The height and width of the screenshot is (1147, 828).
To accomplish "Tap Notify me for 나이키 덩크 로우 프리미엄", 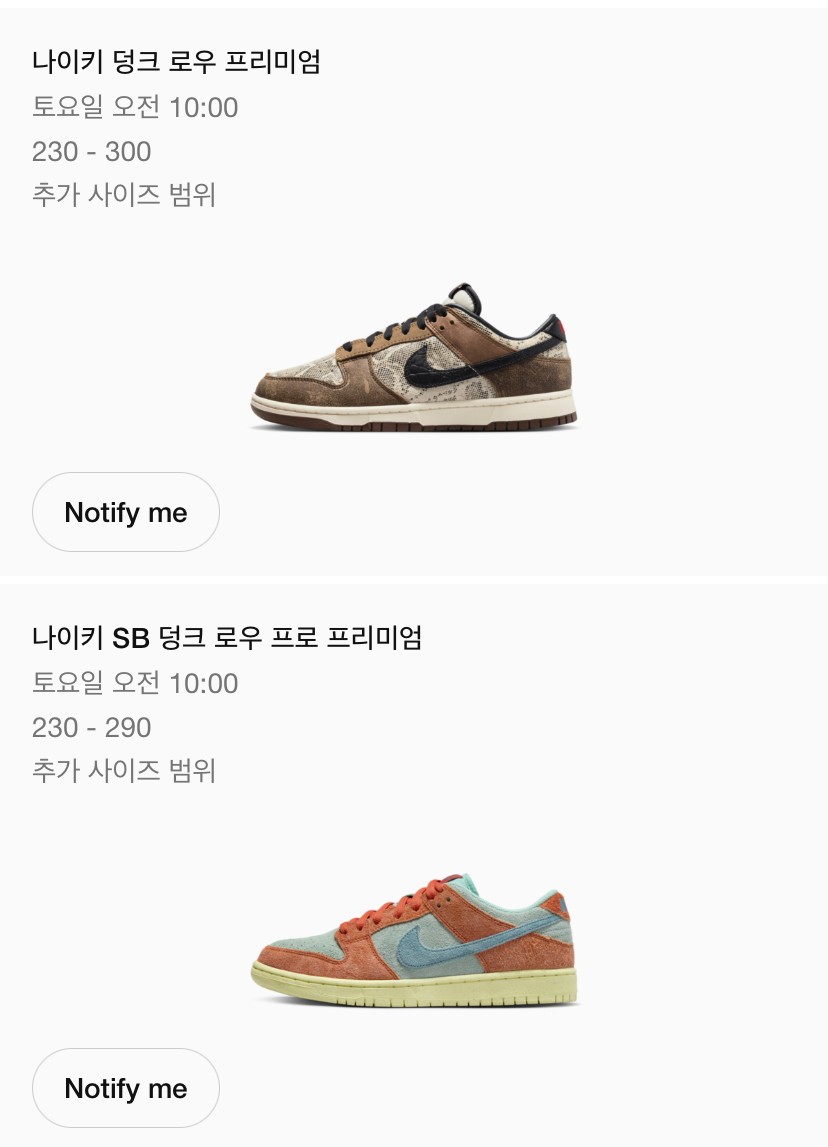I will [126, 512].
